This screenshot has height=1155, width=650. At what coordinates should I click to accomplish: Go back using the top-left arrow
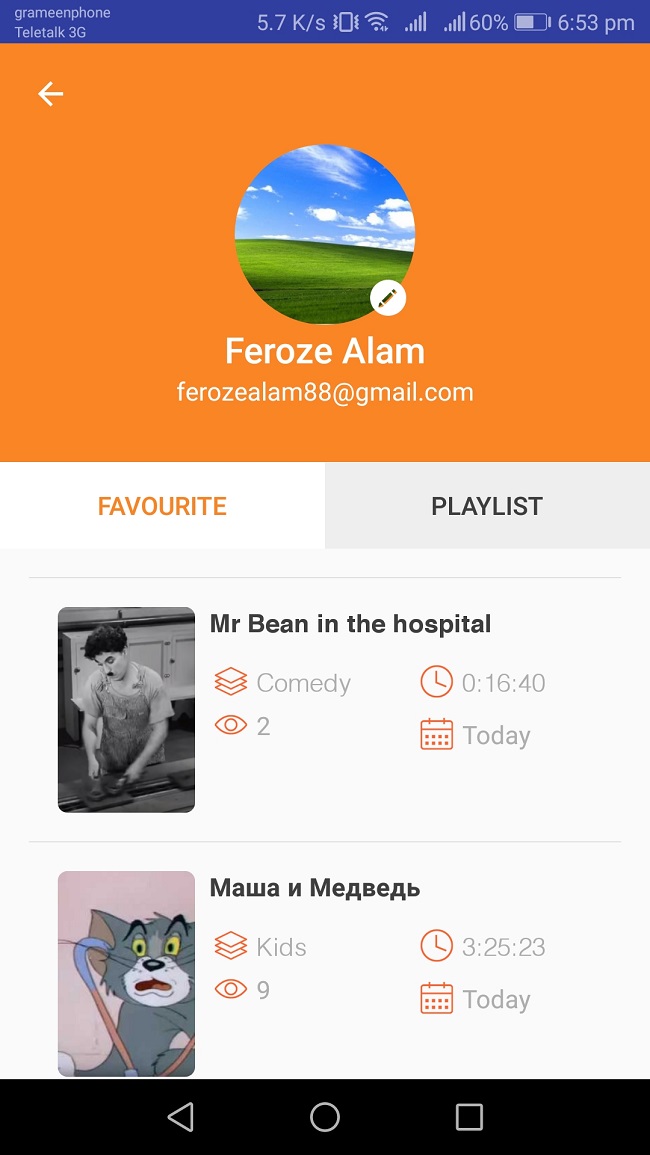click(50, 94)
